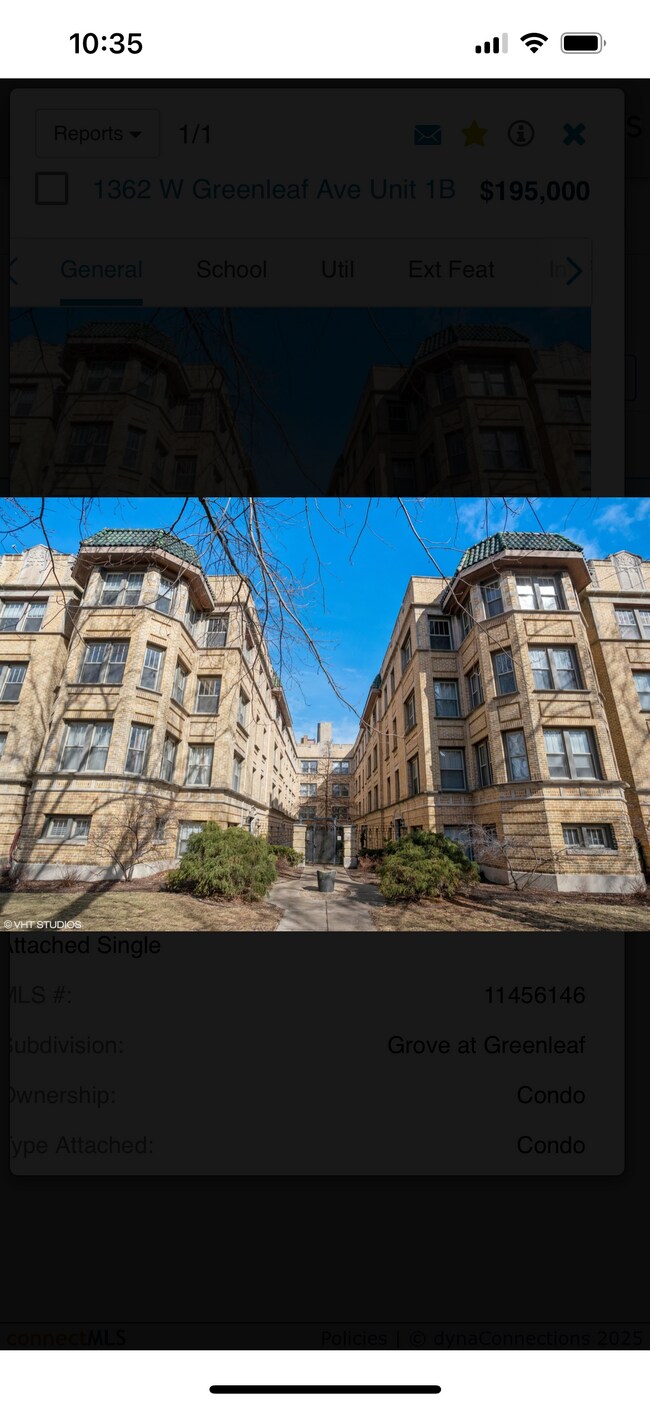Screen dimensions: 650x1407
Task: Open 1362 W Greenleaf Ave Unit 1B link
Action: pyautogui.click(x=273, y=189)
